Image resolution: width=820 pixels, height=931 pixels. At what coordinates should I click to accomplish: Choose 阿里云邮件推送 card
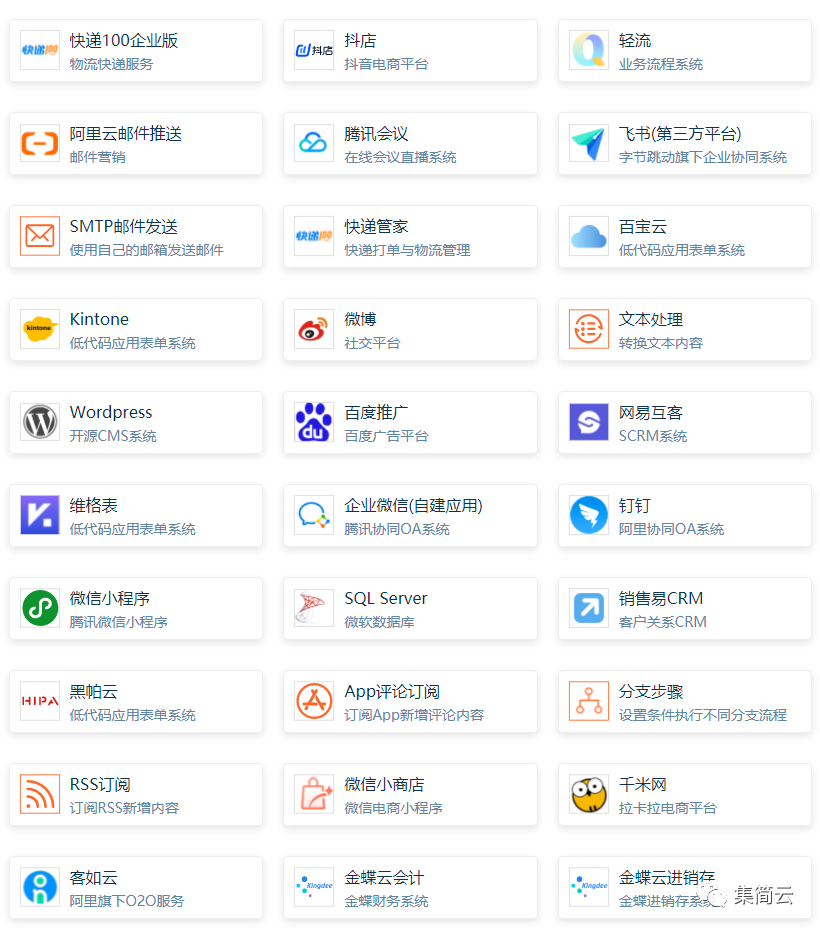(136, 144)
